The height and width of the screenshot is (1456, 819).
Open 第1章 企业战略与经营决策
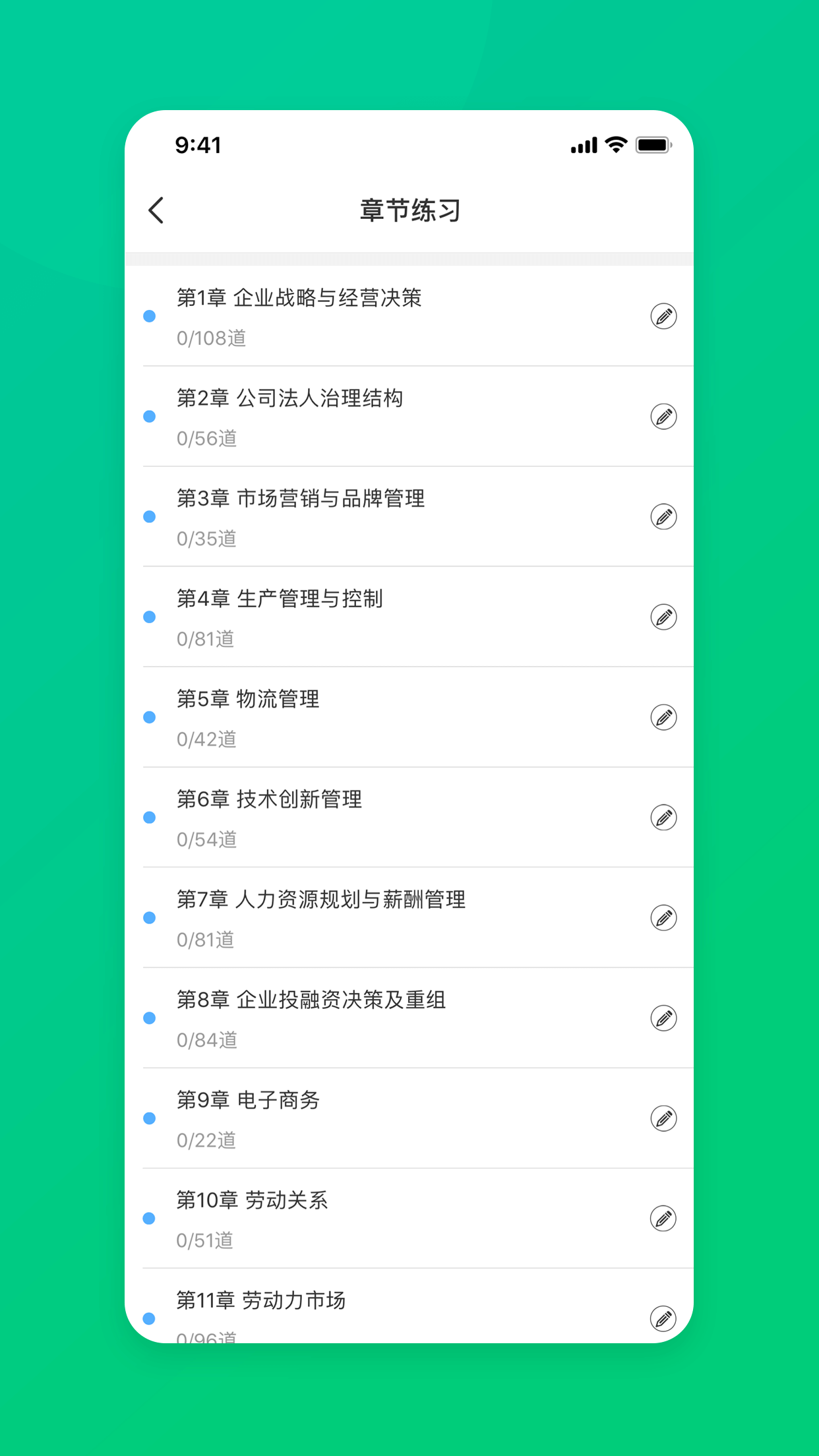click(409, 316)
